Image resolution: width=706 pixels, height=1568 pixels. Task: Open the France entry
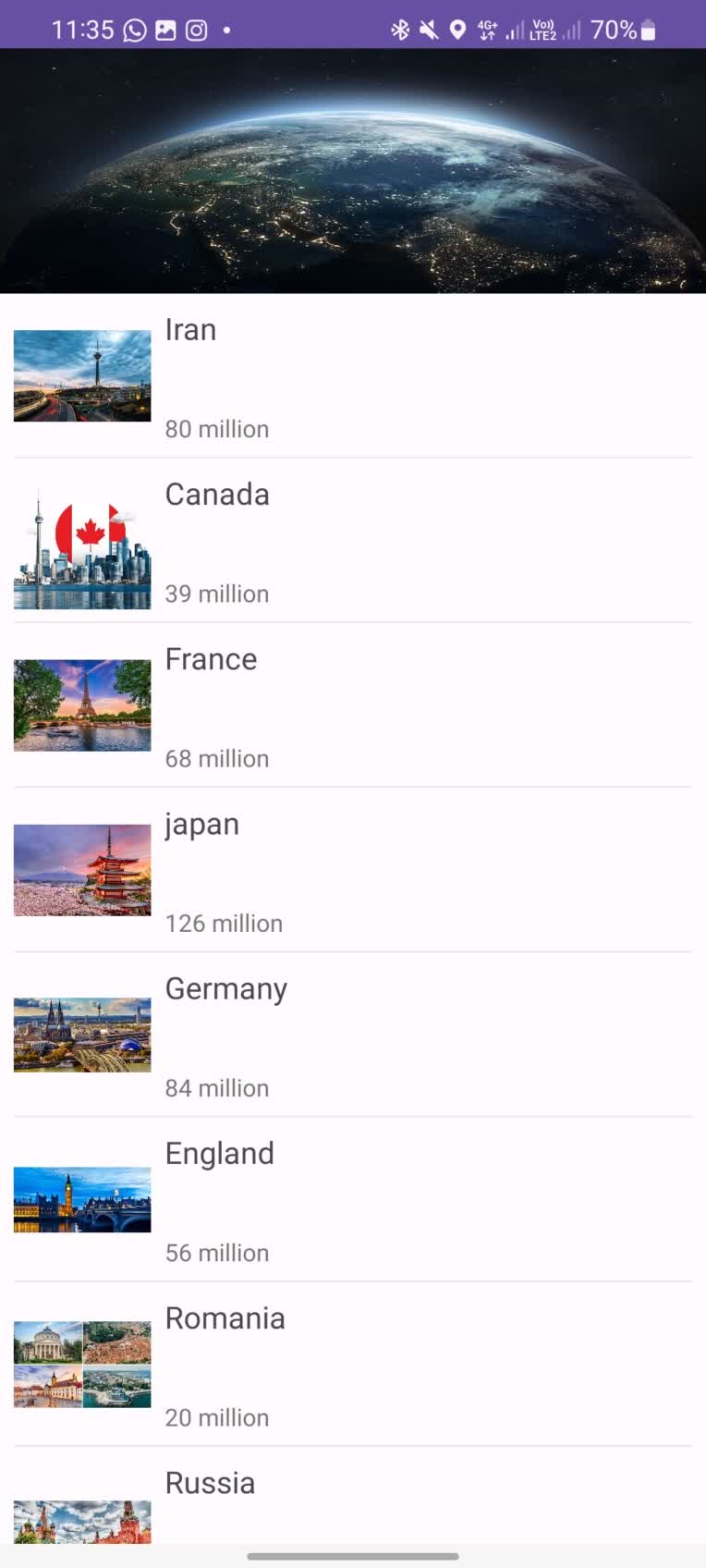[351, 706]
